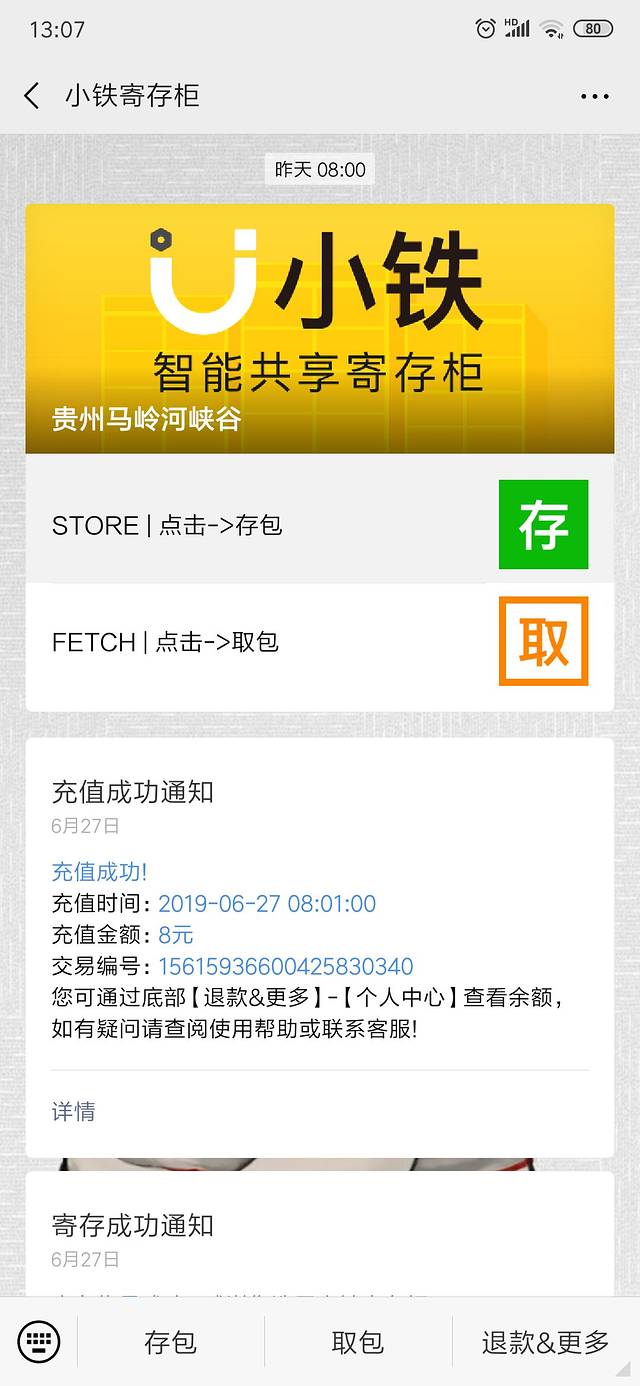Go back from 小铁寄存柜 chat
The image size is (640, 1386).
coord(32,96)
